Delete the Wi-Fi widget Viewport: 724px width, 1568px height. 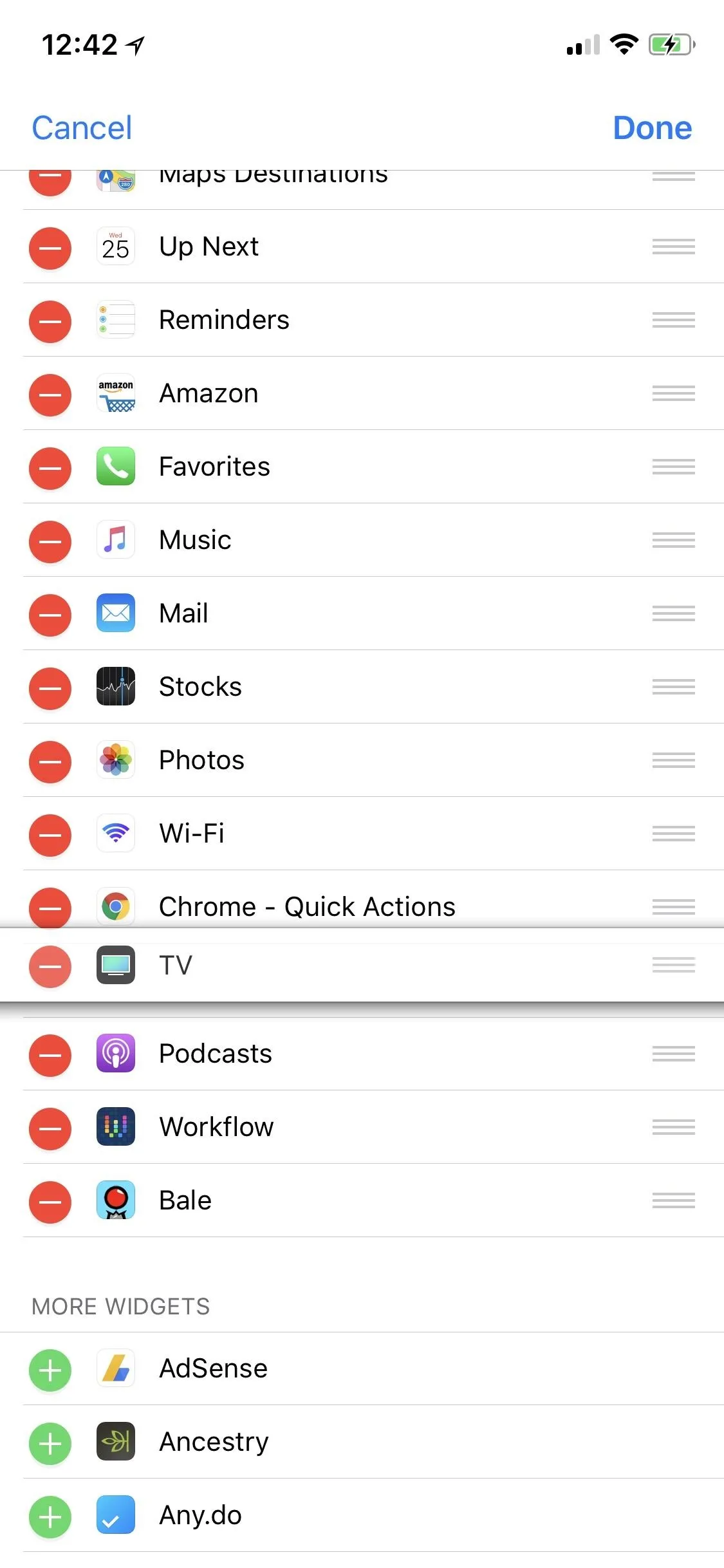click(x=50, y=835)
